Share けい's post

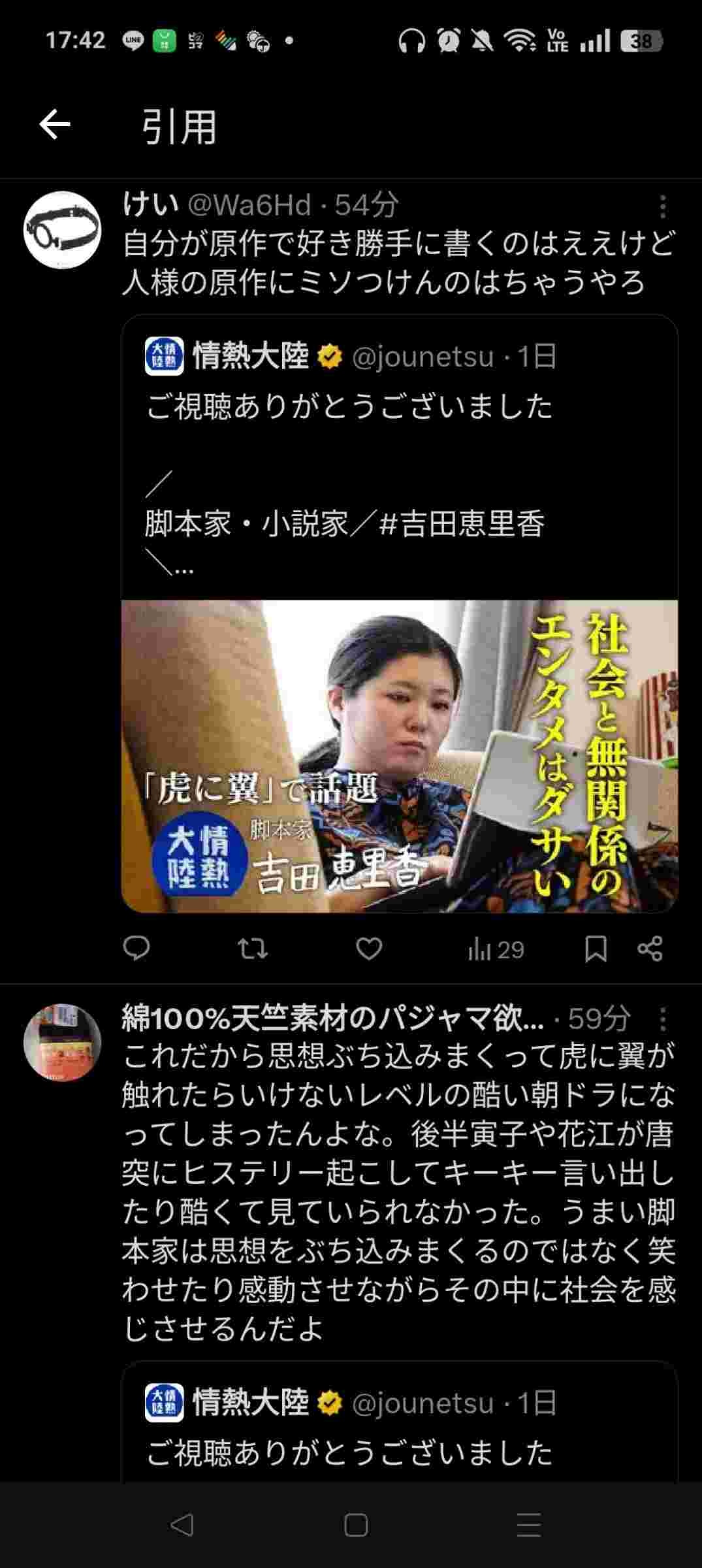(x=650, y=949)
